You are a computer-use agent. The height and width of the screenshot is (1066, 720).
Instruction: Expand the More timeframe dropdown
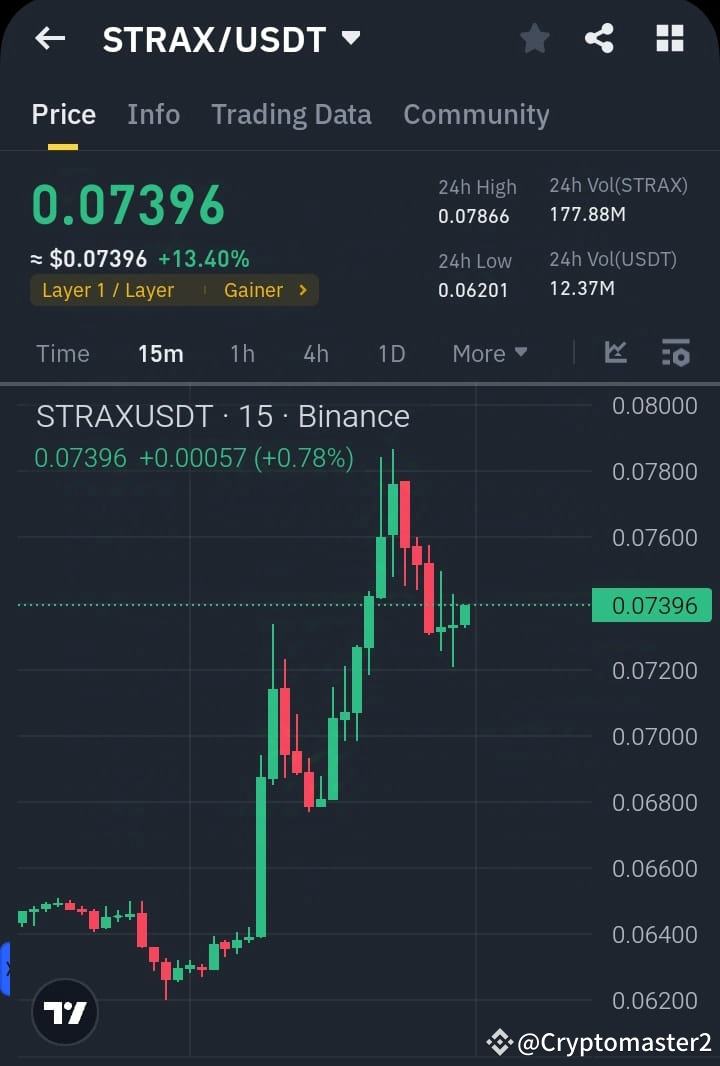click(489, 353)
